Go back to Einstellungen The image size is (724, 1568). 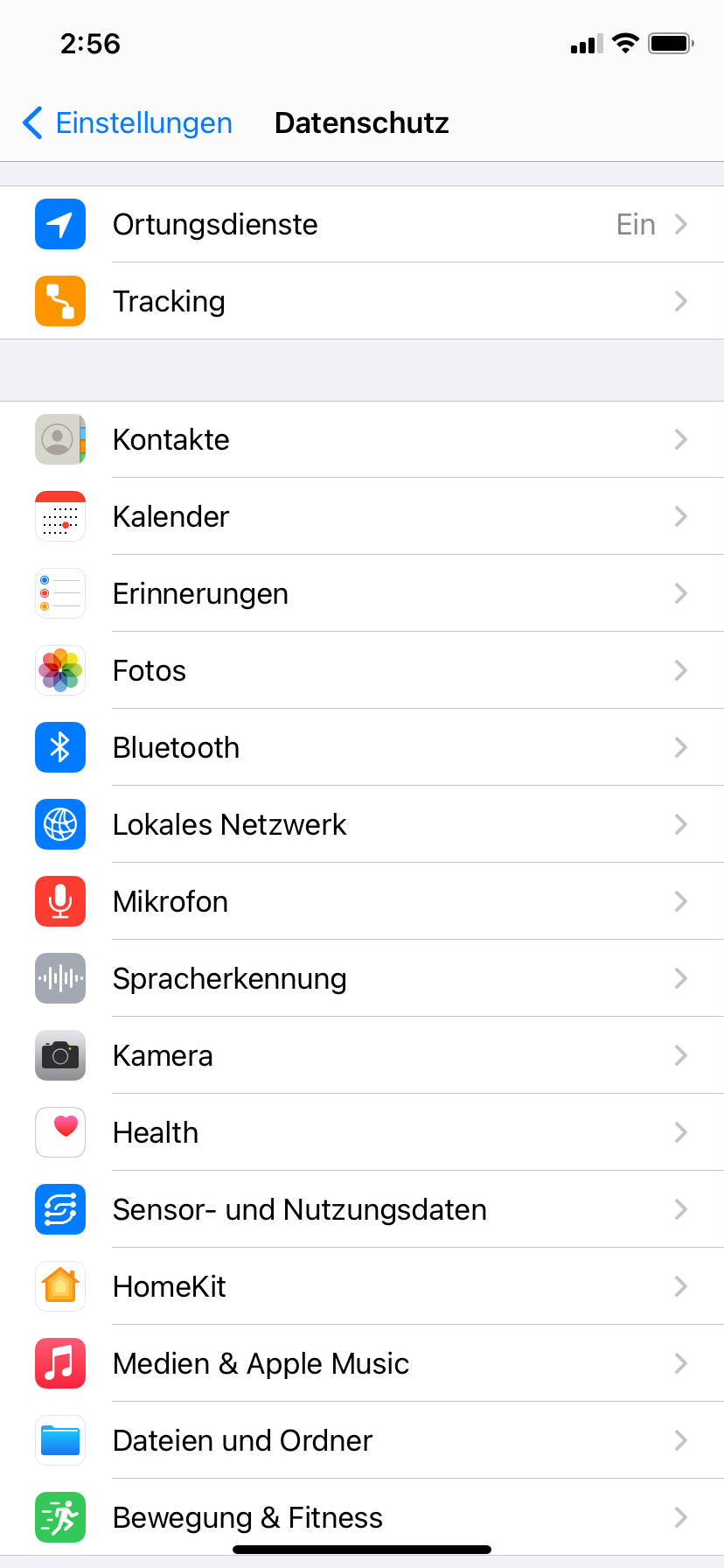128,123
